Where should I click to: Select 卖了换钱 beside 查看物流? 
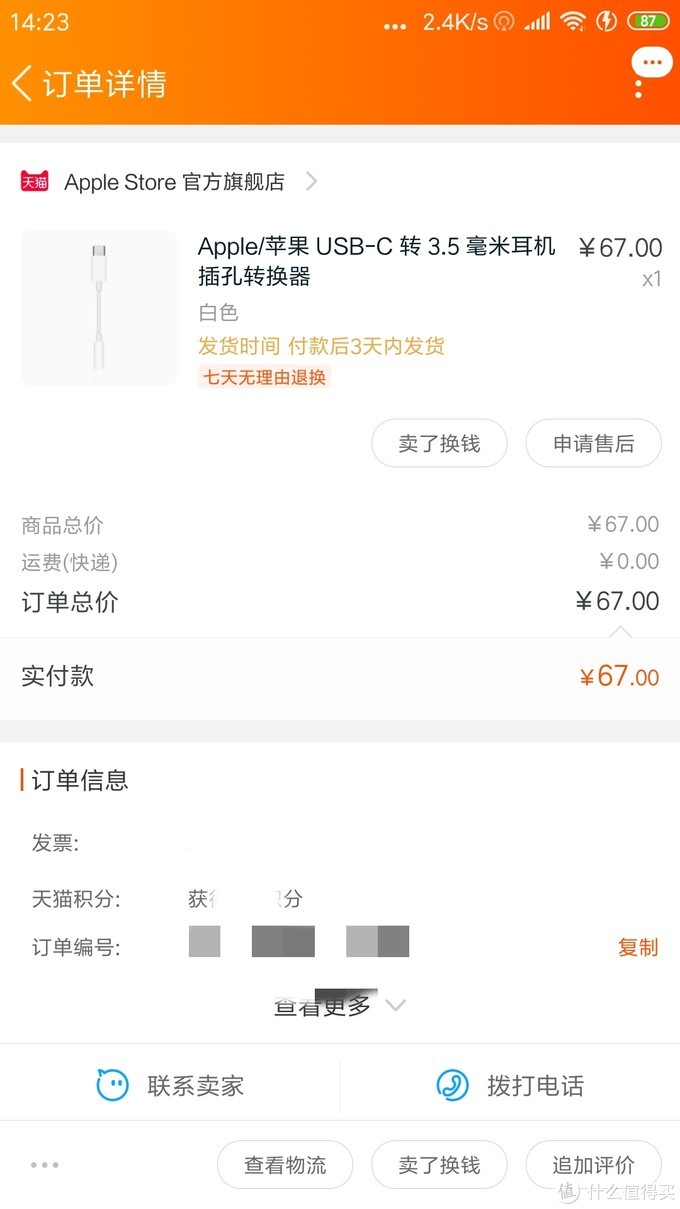pos(439,1165)
